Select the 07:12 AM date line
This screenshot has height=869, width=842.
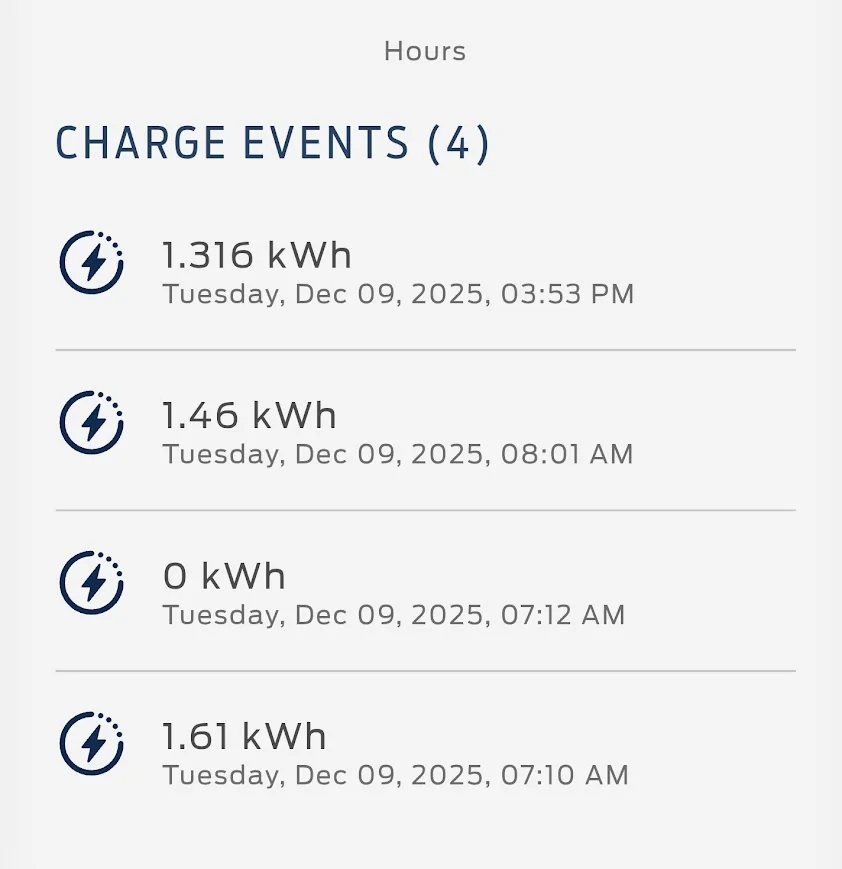pyautogui.click(x=396, y=614)
